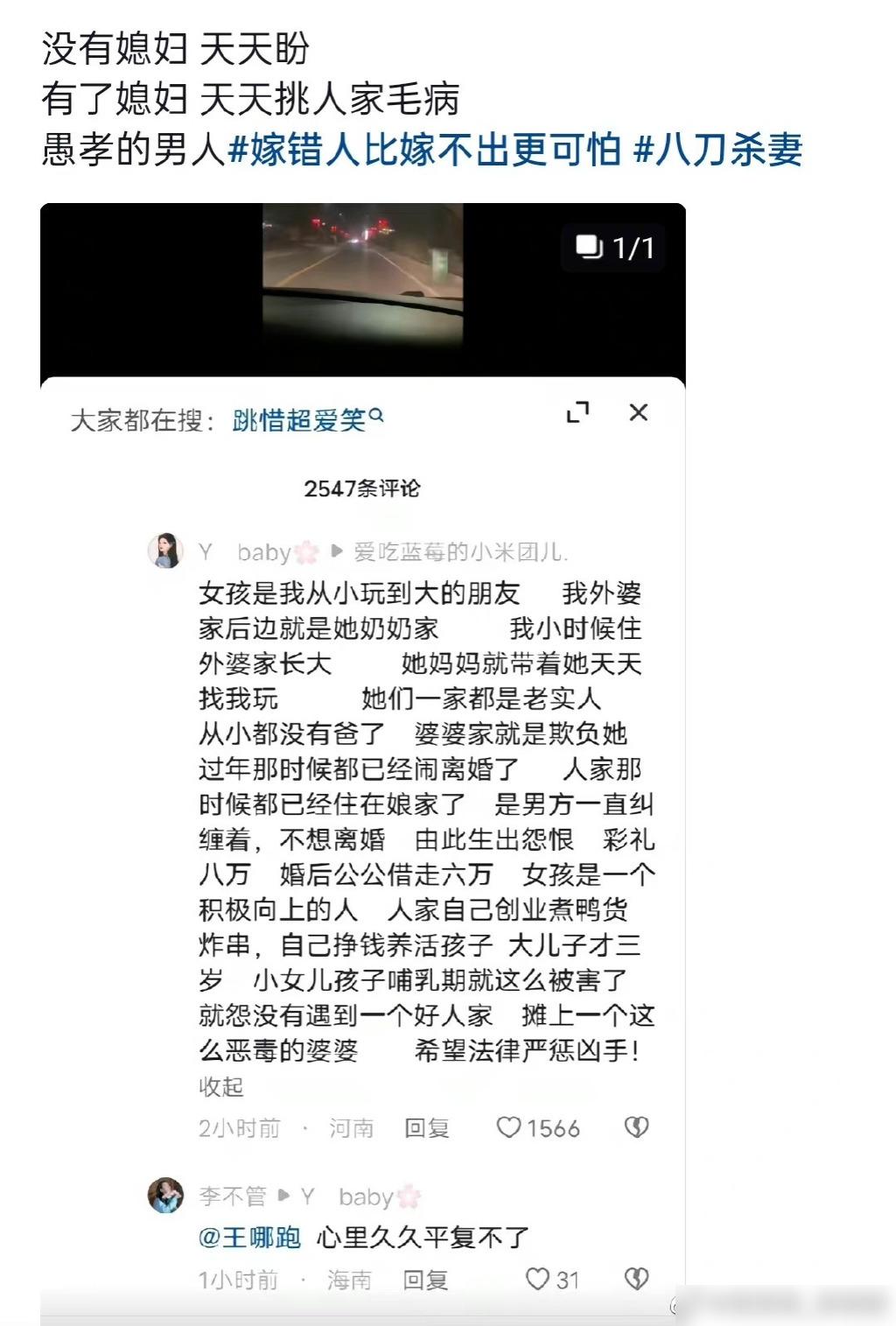Image resolution: width=896 pixels, height=1326 pixels.
Task: Tap the heart icon next to the count 1566
Action: pyautogui.click(x=508, y=1128)
